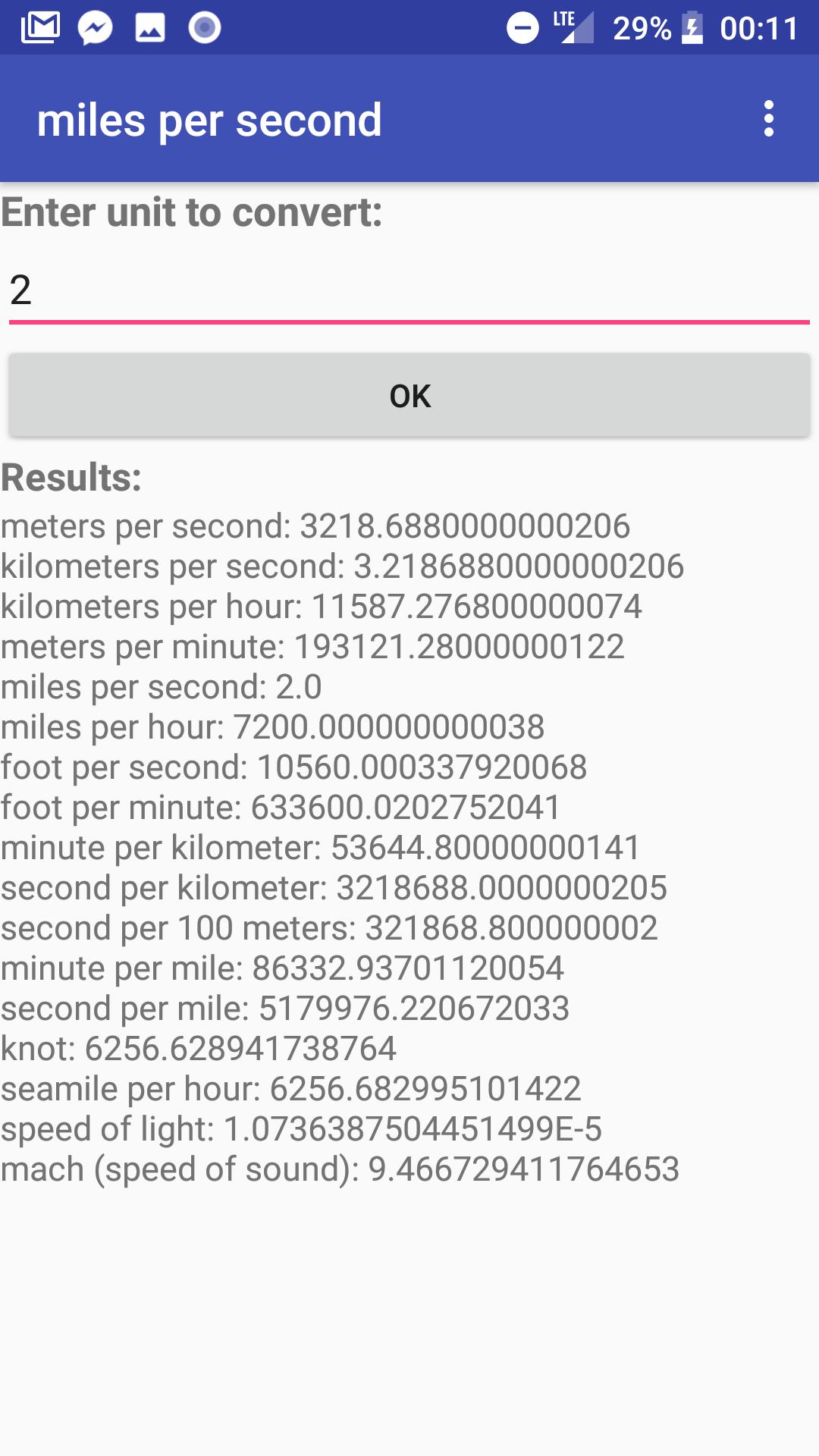Tap the unit value input field
This screenshot has width=819, height=1456.
pos(409,290)
